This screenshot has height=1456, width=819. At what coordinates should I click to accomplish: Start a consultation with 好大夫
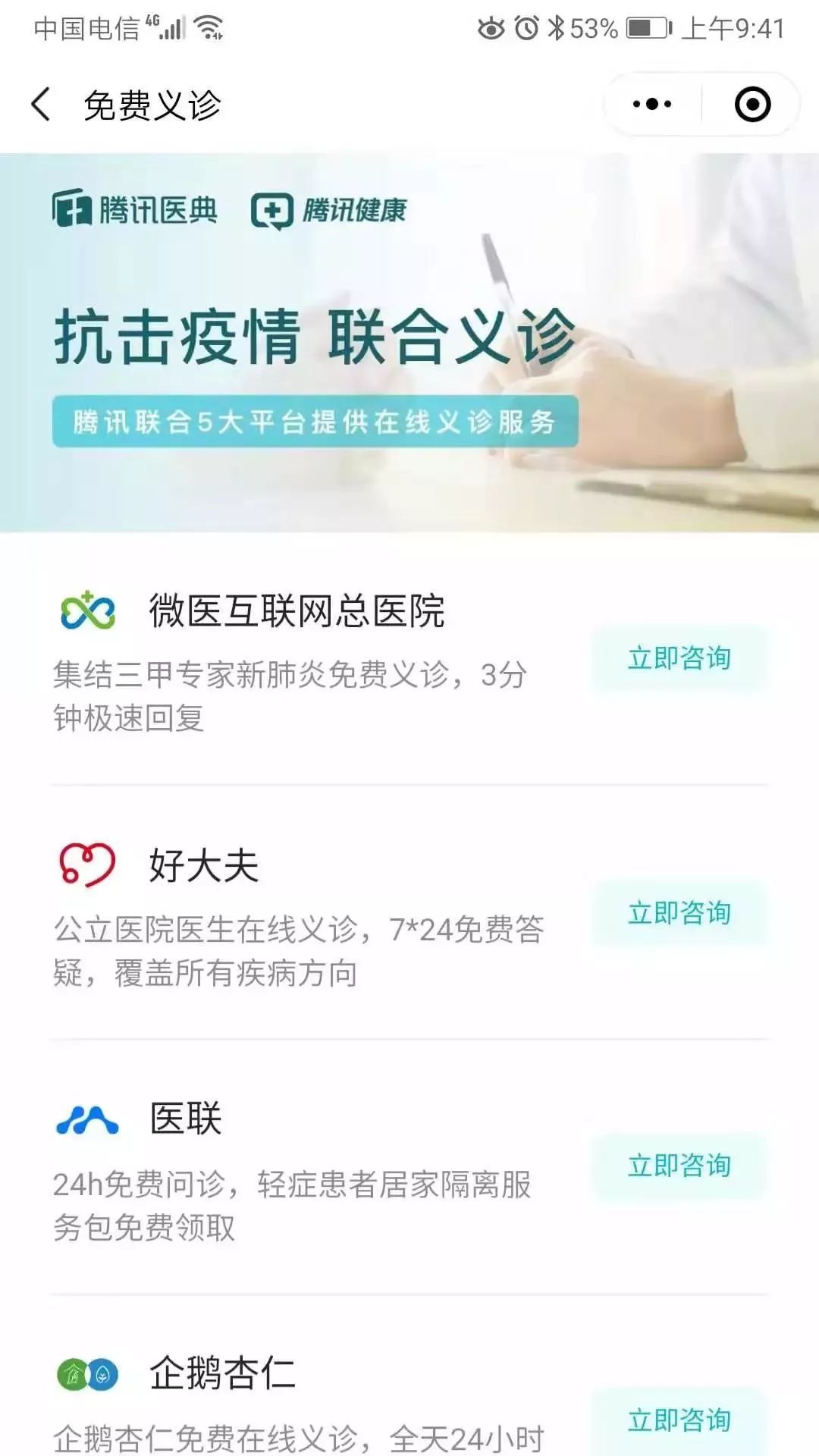(x=679, y=913)
